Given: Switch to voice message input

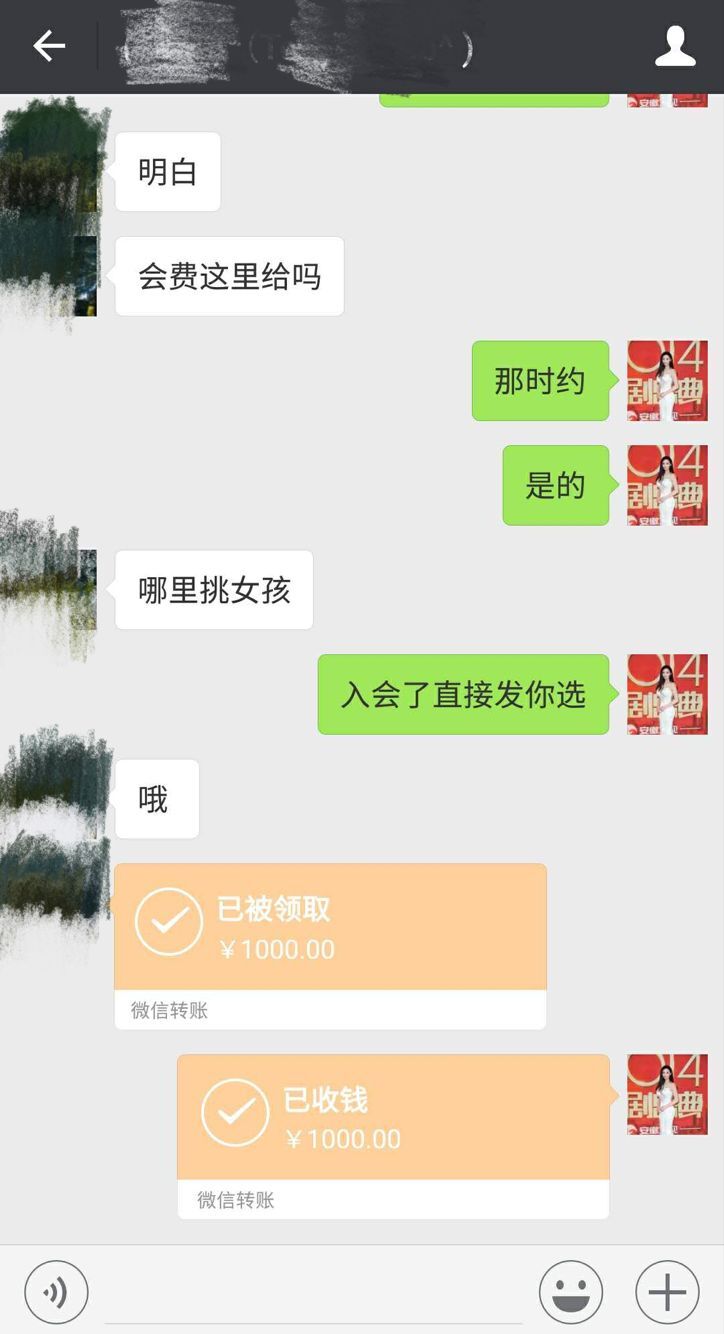Looking at the screenshot, I should (56, 1292).
